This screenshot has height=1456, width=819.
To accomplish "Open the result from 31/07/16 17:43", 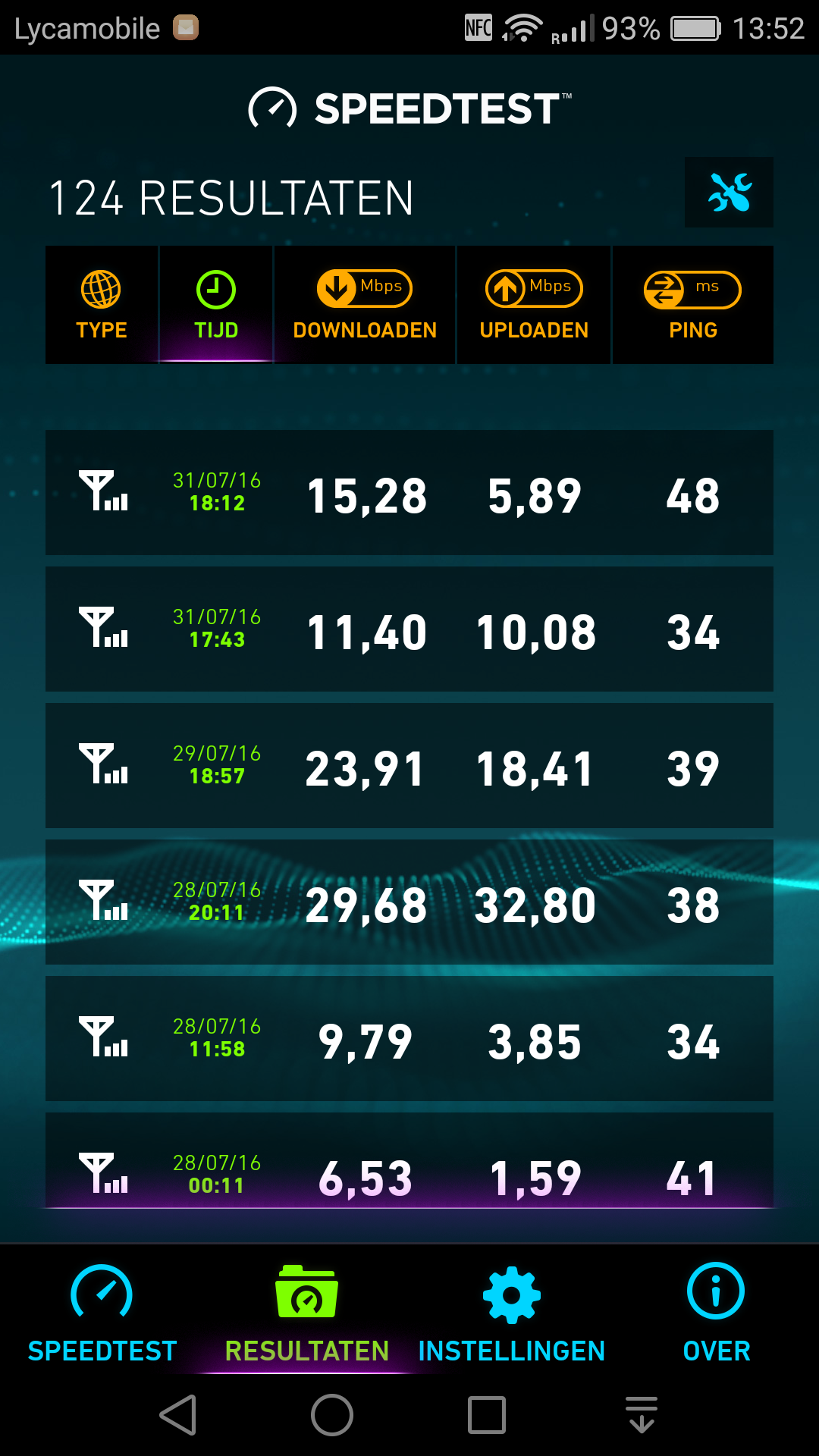I will 409,629.
